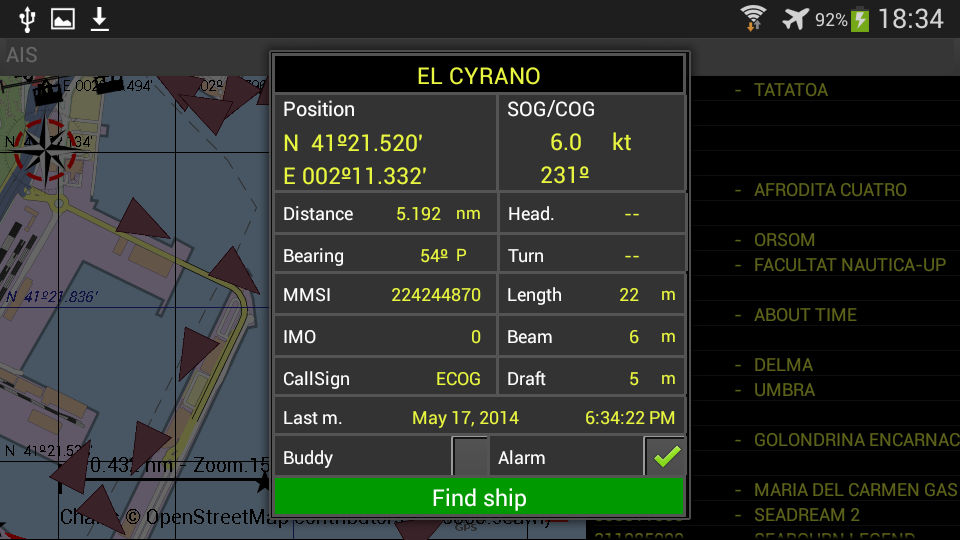Open DELMA ship entry
The width and height of the screenshot is (960, 540).
783,365
